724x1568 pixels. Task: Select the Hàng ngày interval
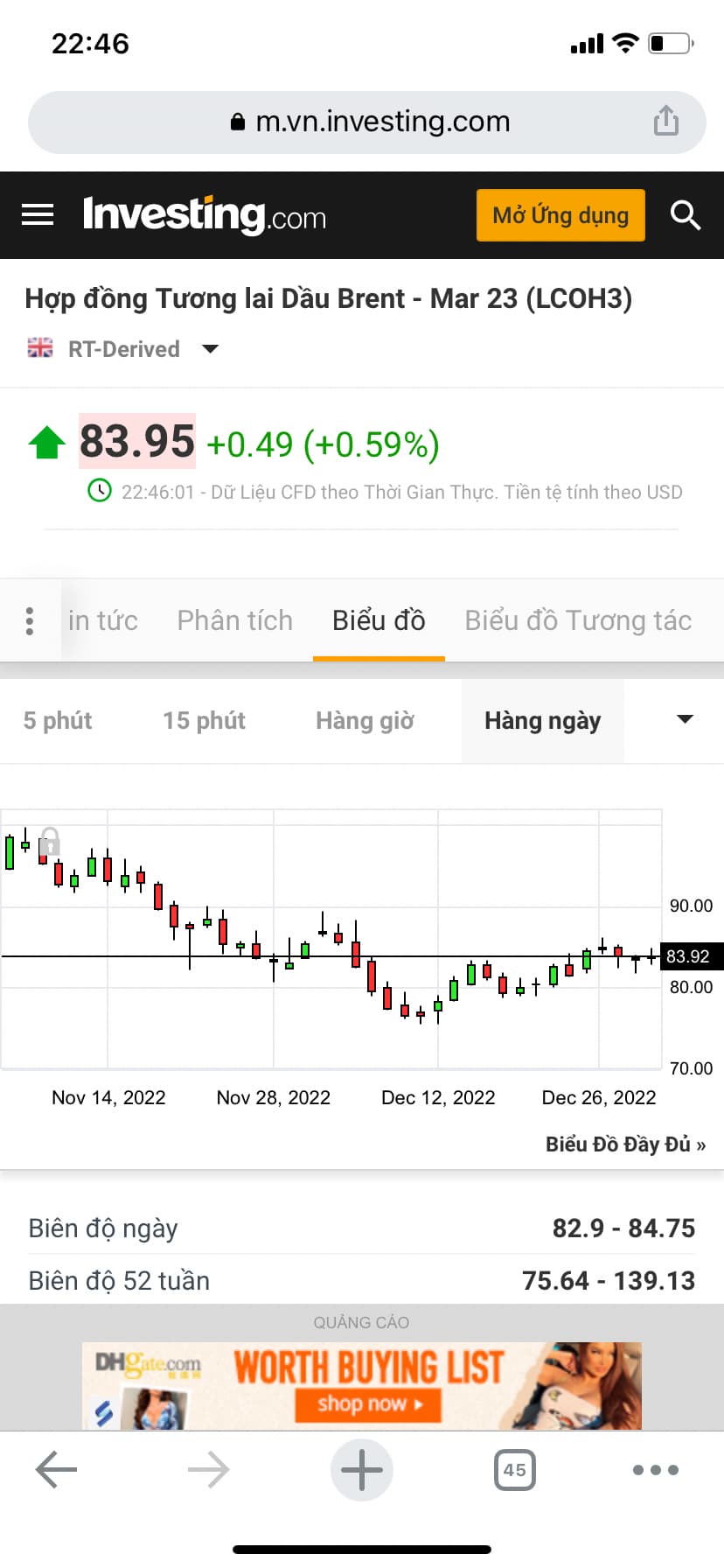(x=542, y=721)
